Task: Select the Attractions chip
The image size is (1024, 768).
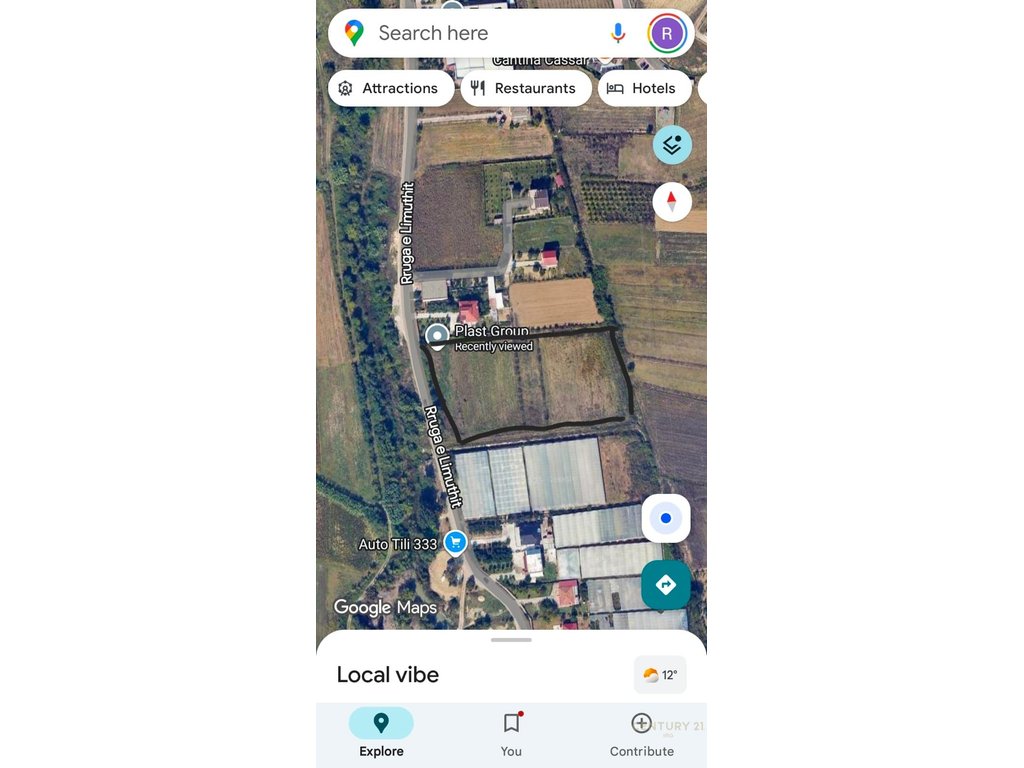Action: click(390, 88)
